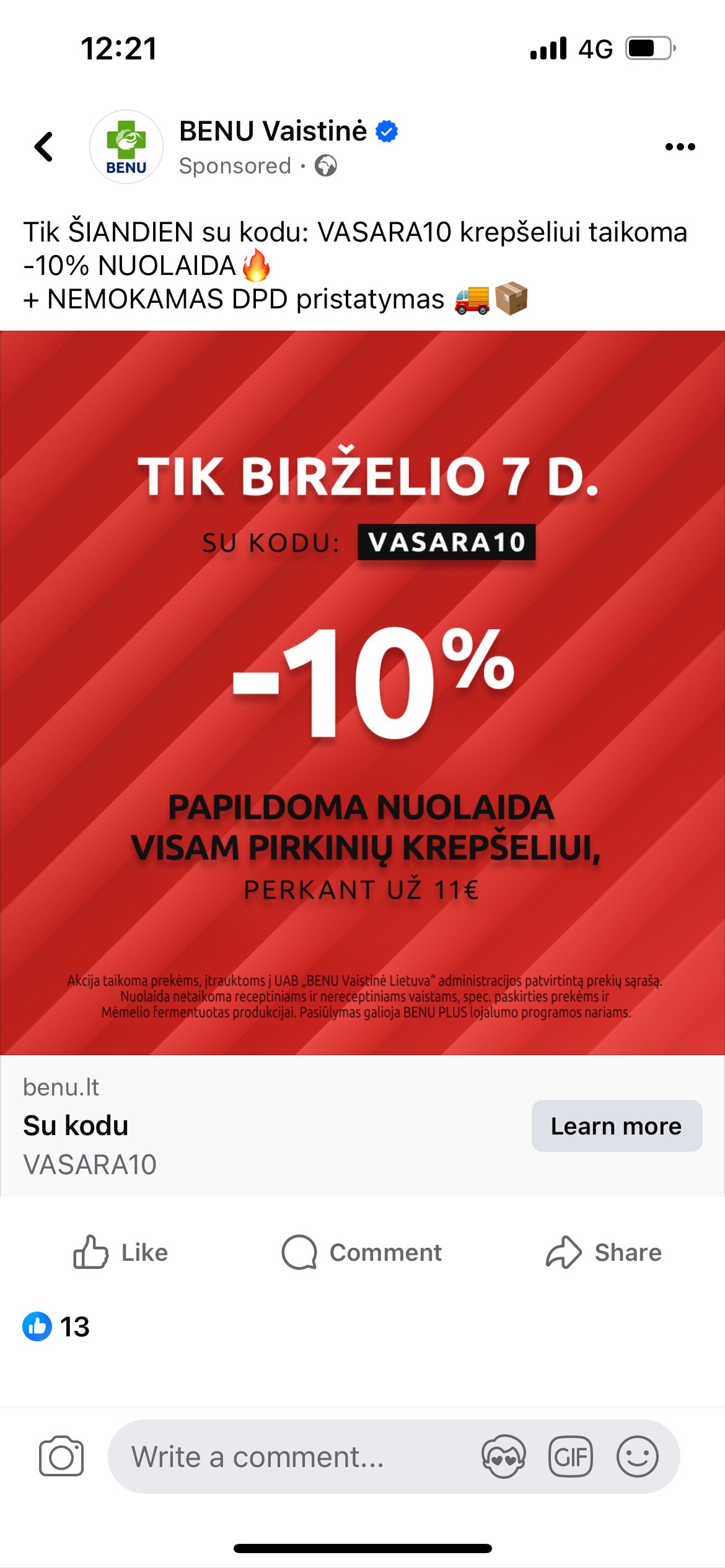725x1568 pixels.
Task: Open the benu.lt Su kodu link card
Action: tap(266, 1126)
